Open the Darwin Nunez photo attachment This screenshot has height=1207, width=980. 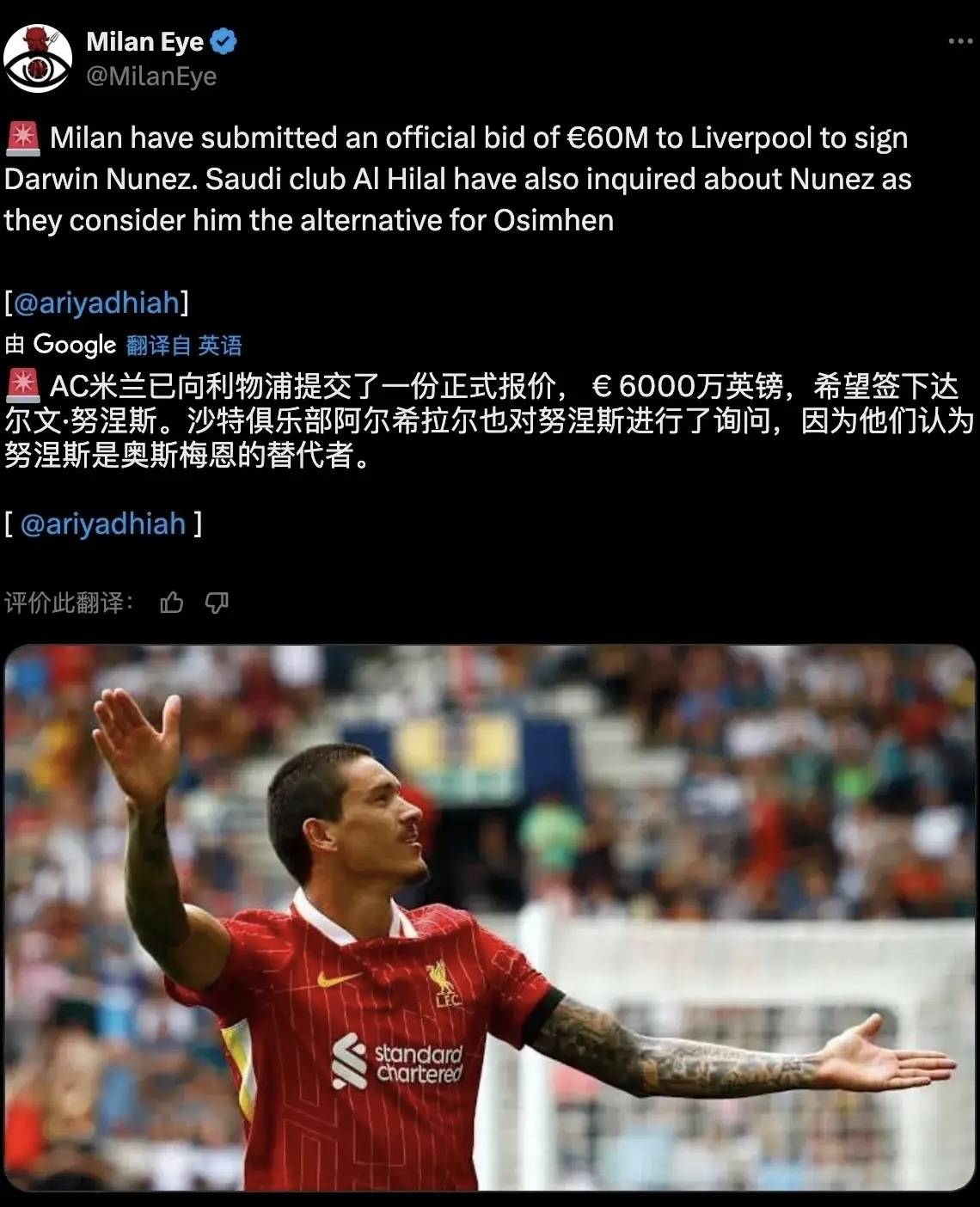pos(490,928)
